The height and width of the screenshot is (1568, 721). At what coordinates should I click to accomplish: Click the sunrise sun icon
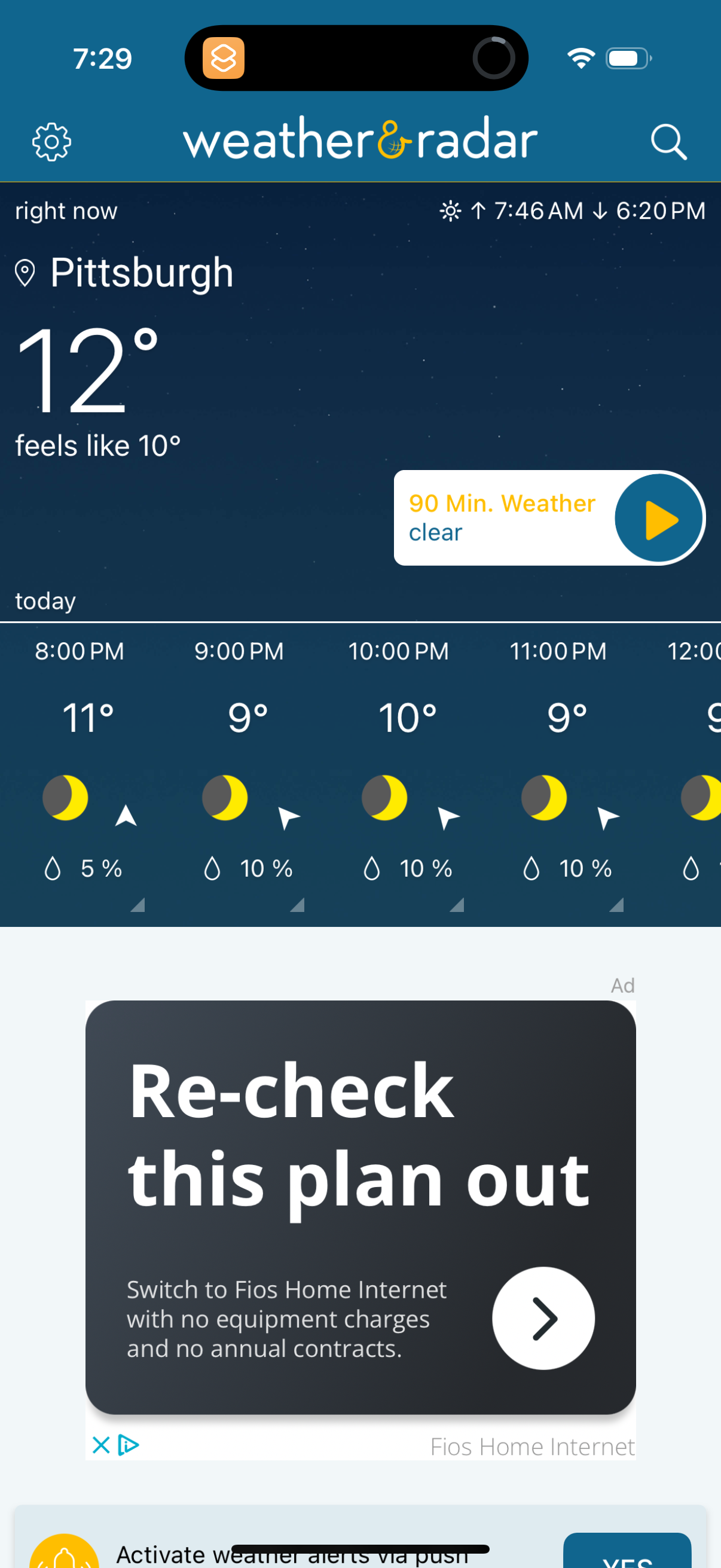click(x=450, y=211)
